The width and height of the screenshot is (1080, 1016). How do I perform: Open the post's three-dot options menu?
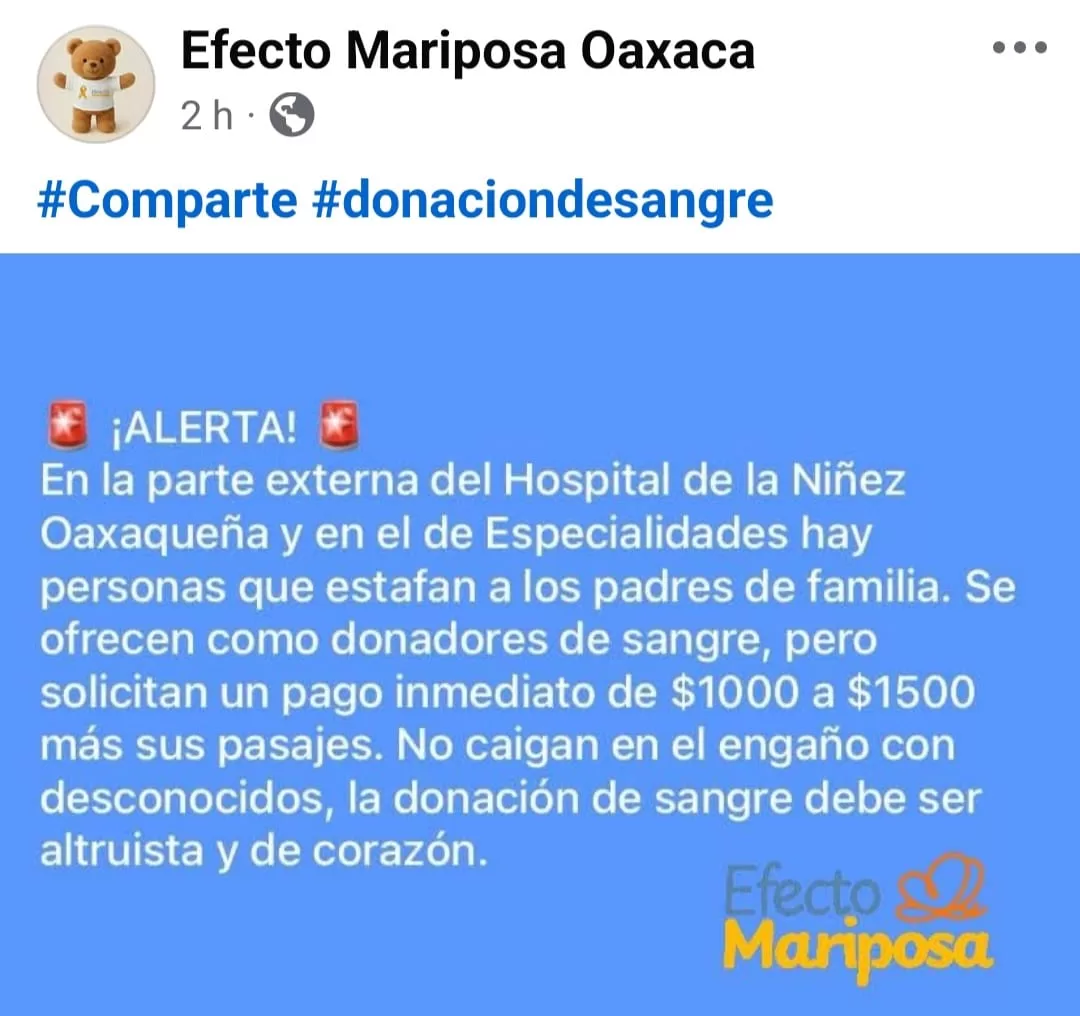[1019, 48]
